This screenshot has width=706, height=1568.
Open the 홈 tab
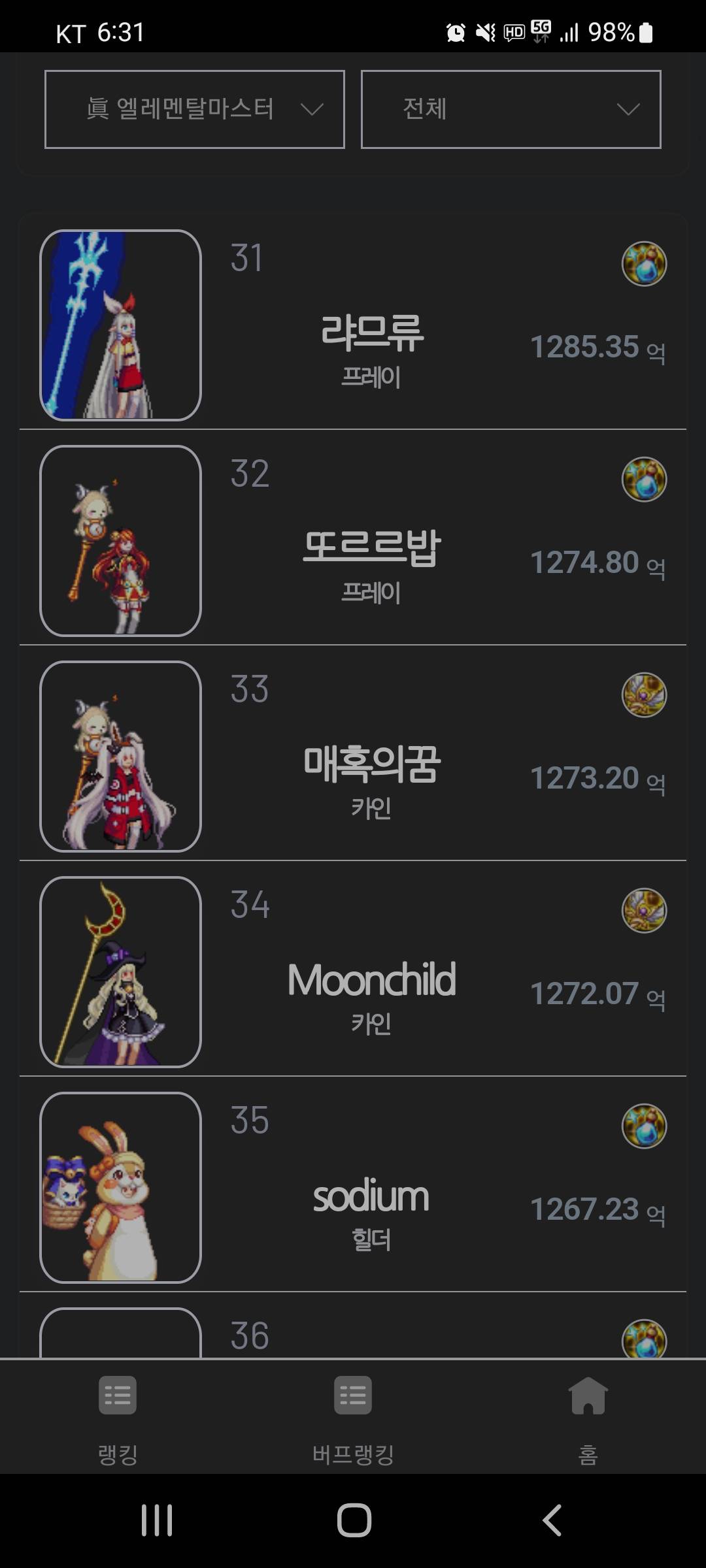[588, 1414]
